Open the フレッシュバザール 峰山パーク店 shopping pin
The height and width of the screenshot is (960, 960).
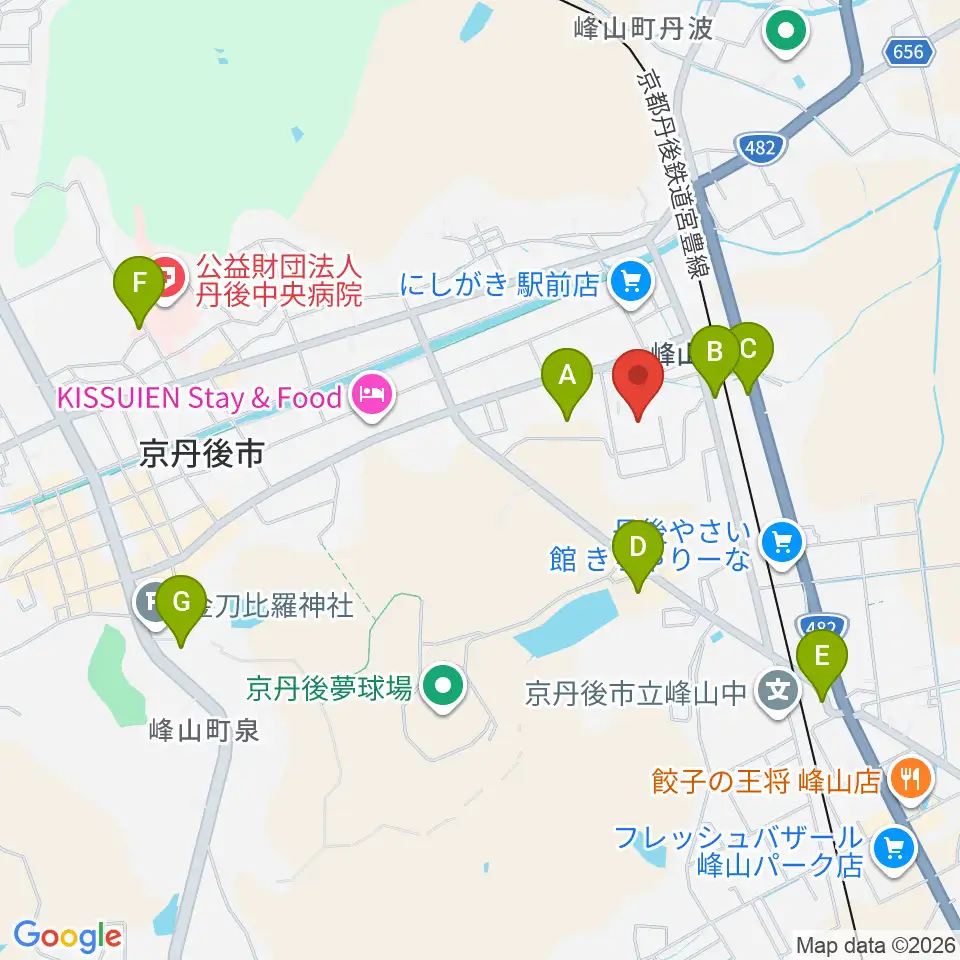click(x=895, y=850)
